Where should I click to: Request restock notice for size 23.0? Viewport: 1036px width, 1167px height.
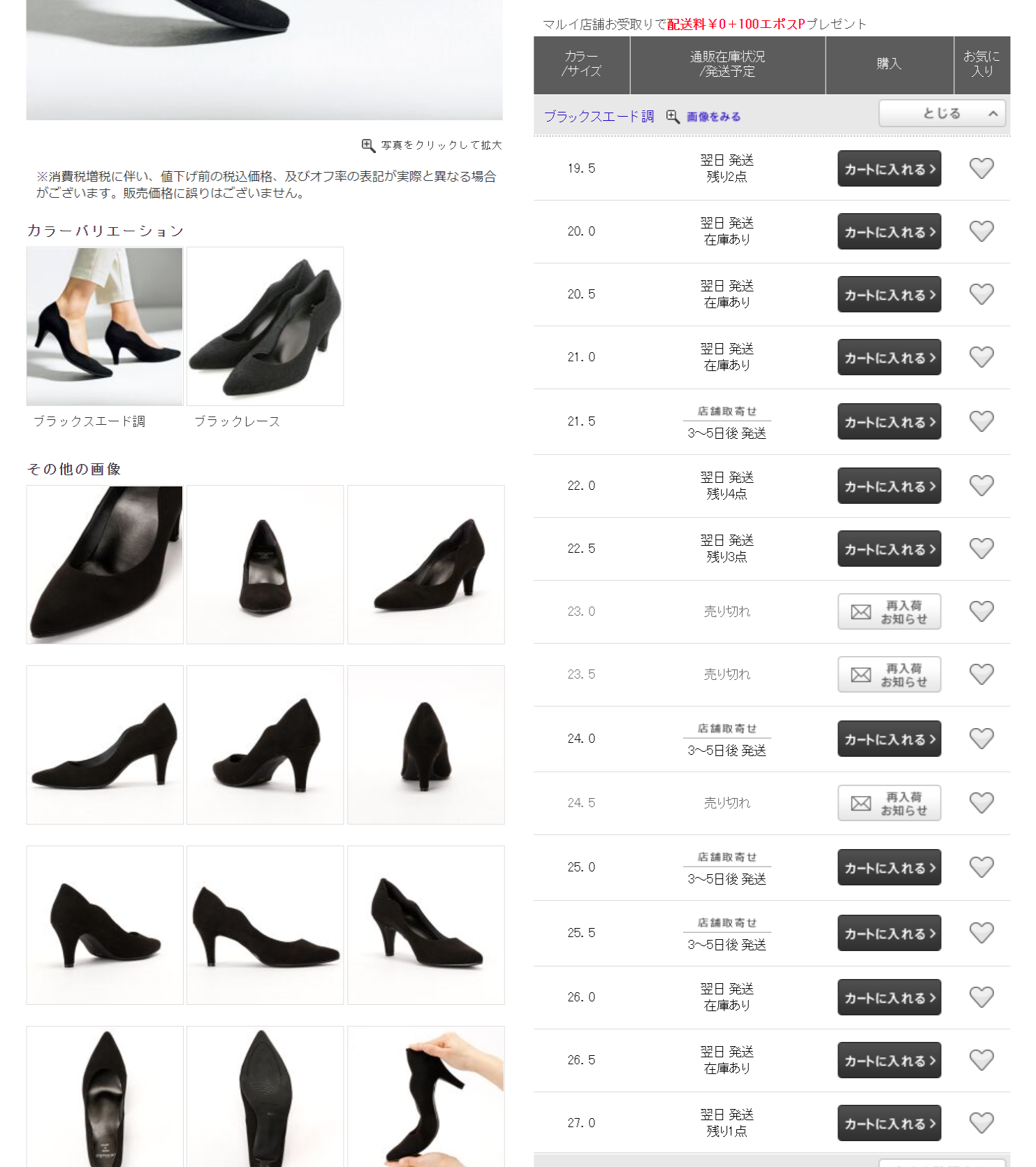tap(889, 611)
